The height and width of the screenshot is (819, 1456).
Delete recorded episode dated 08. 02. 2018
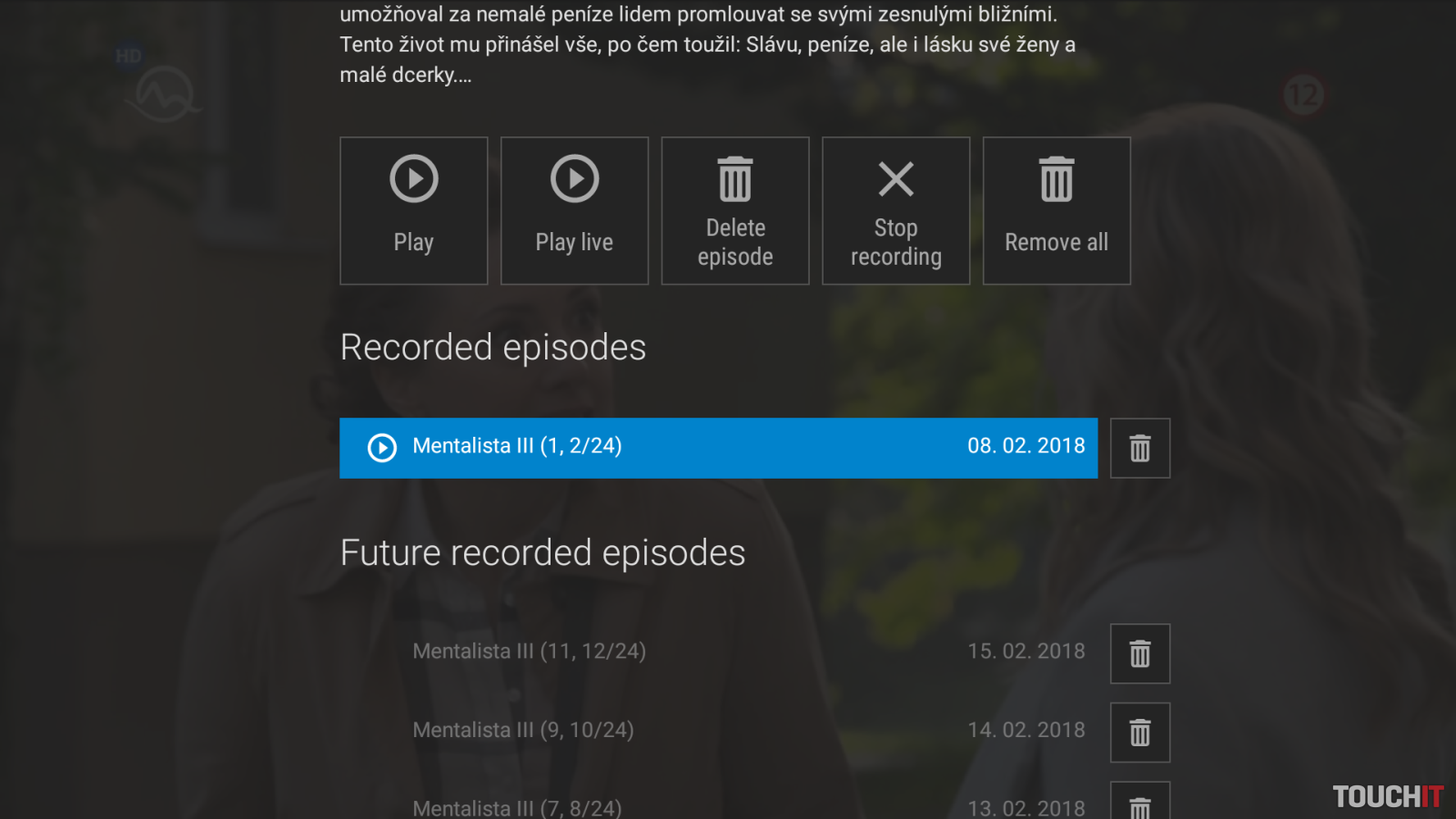(1139, 448)
